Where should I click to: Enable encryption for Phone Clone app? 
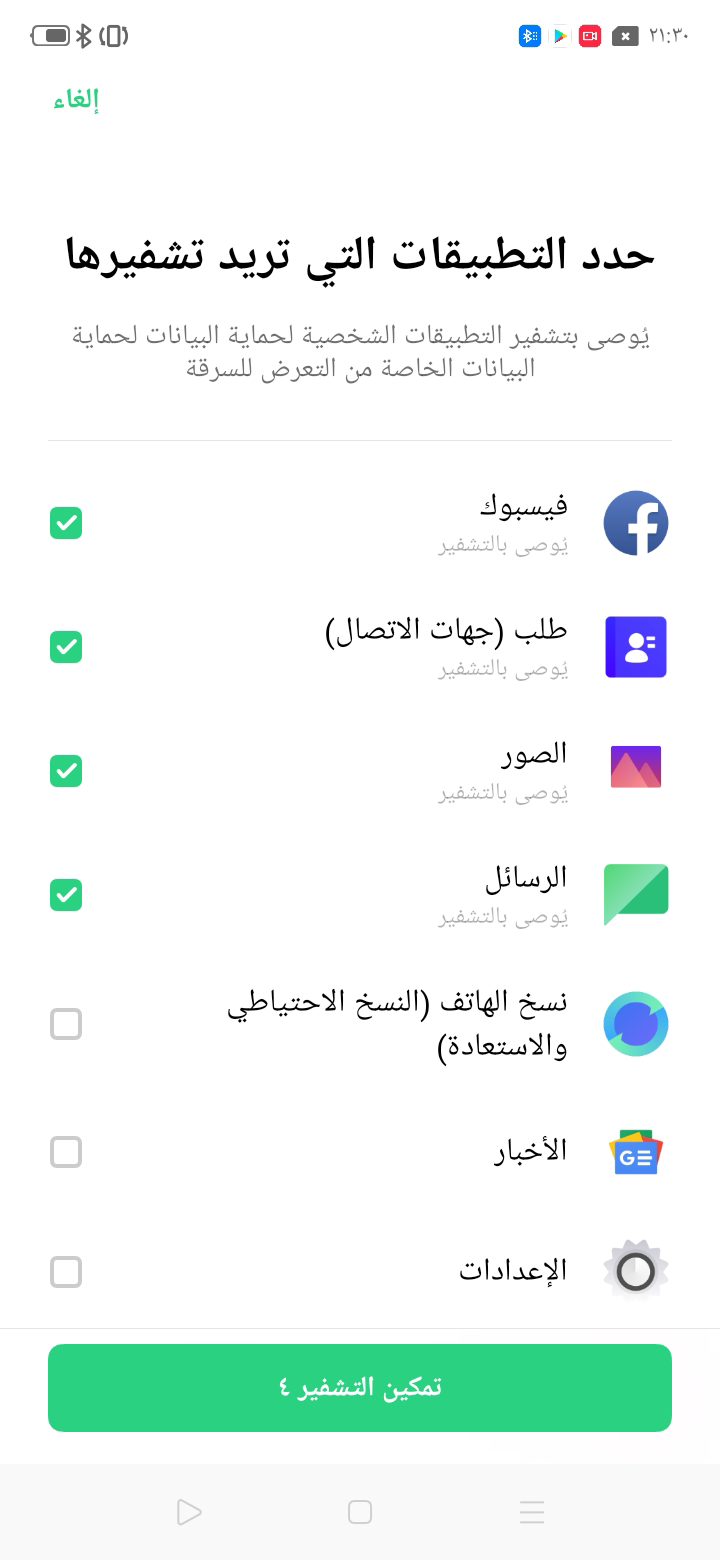pyautogui.click(x=66, y=1024)
